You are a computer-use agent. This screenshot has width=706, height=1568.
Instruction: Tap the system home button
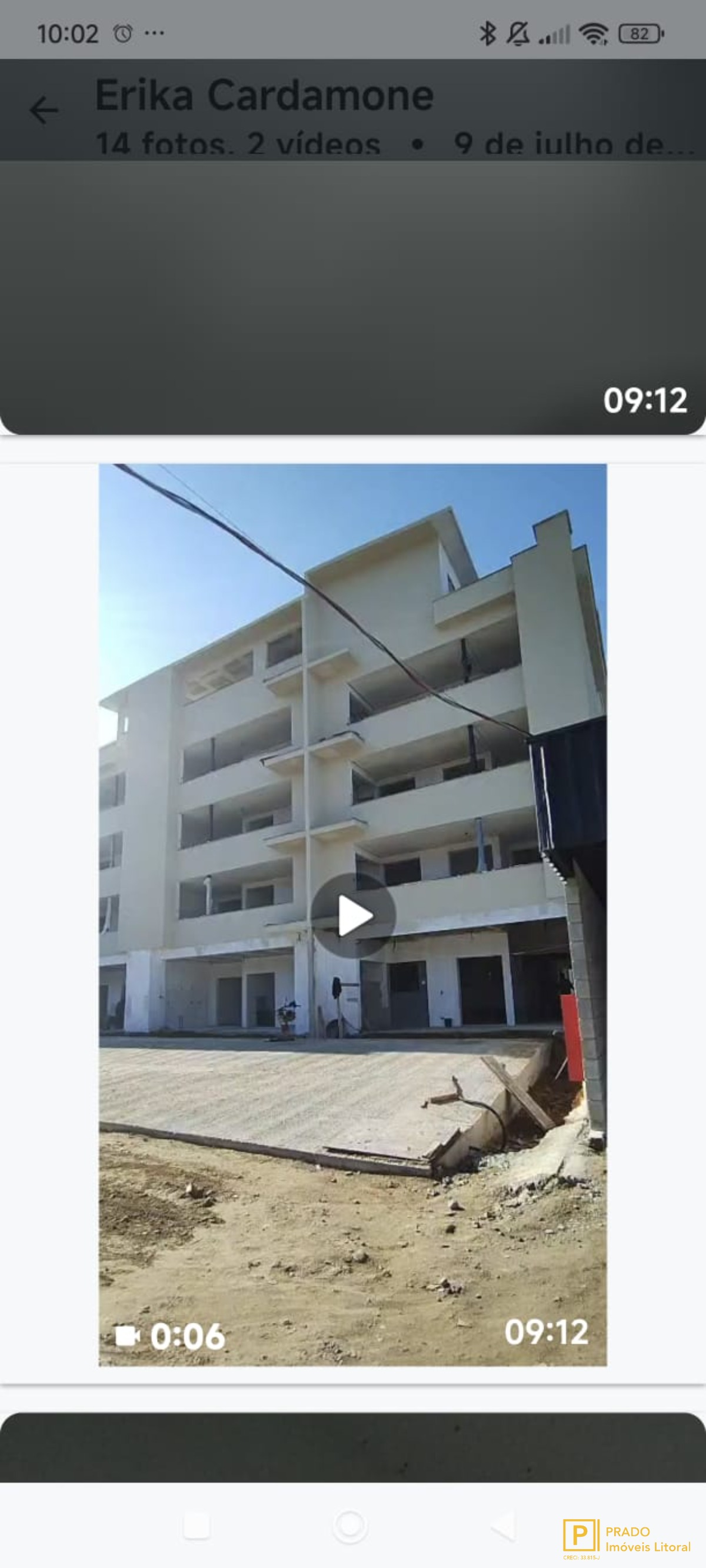click(350, 1526)
